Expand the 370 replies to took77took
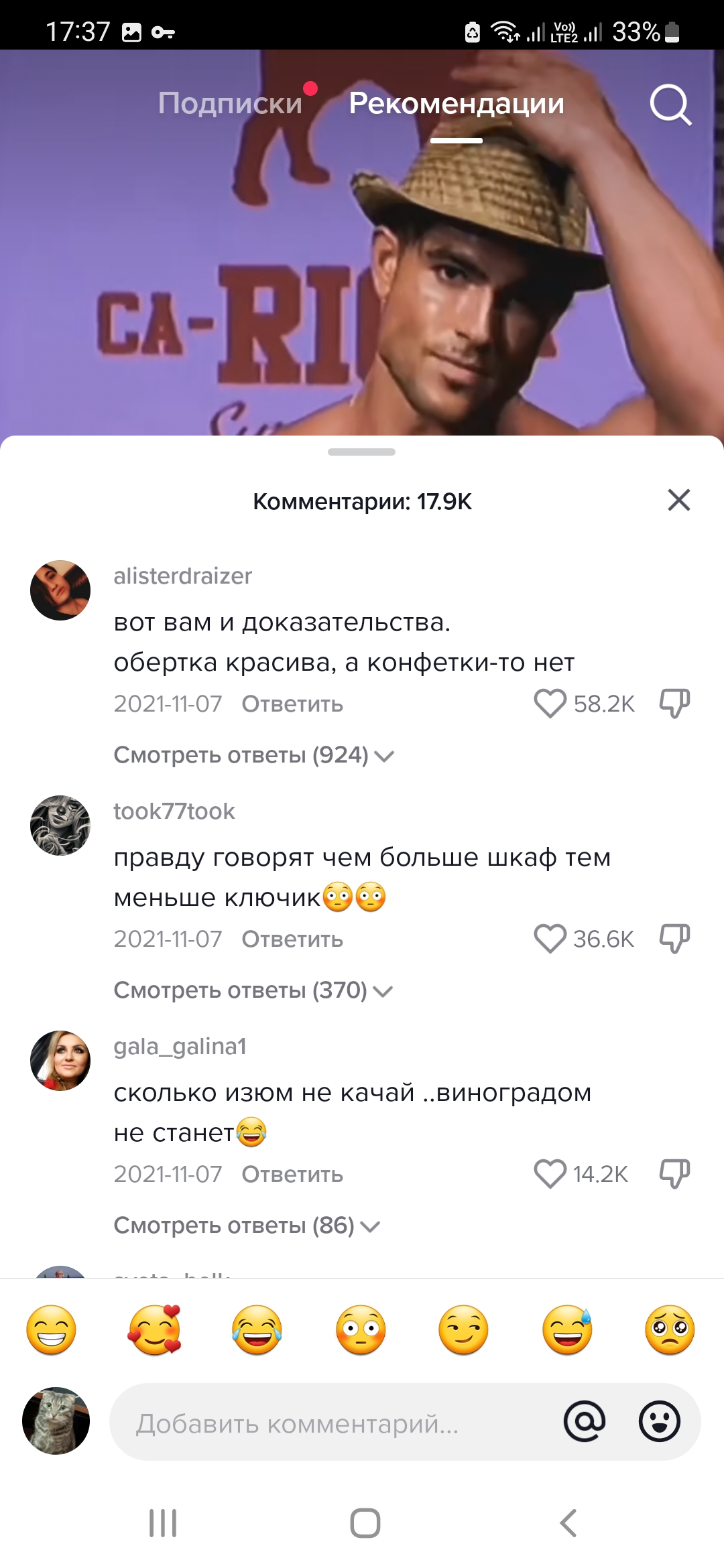The height and width of the screenshot is (1568, 724). (253, 990)
